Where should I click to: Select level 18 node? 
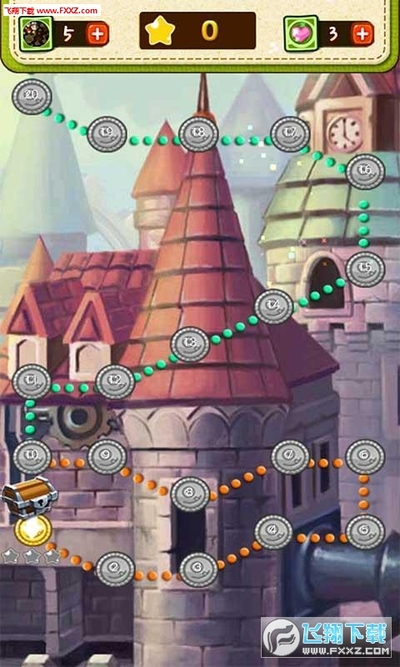pos(198,134)
